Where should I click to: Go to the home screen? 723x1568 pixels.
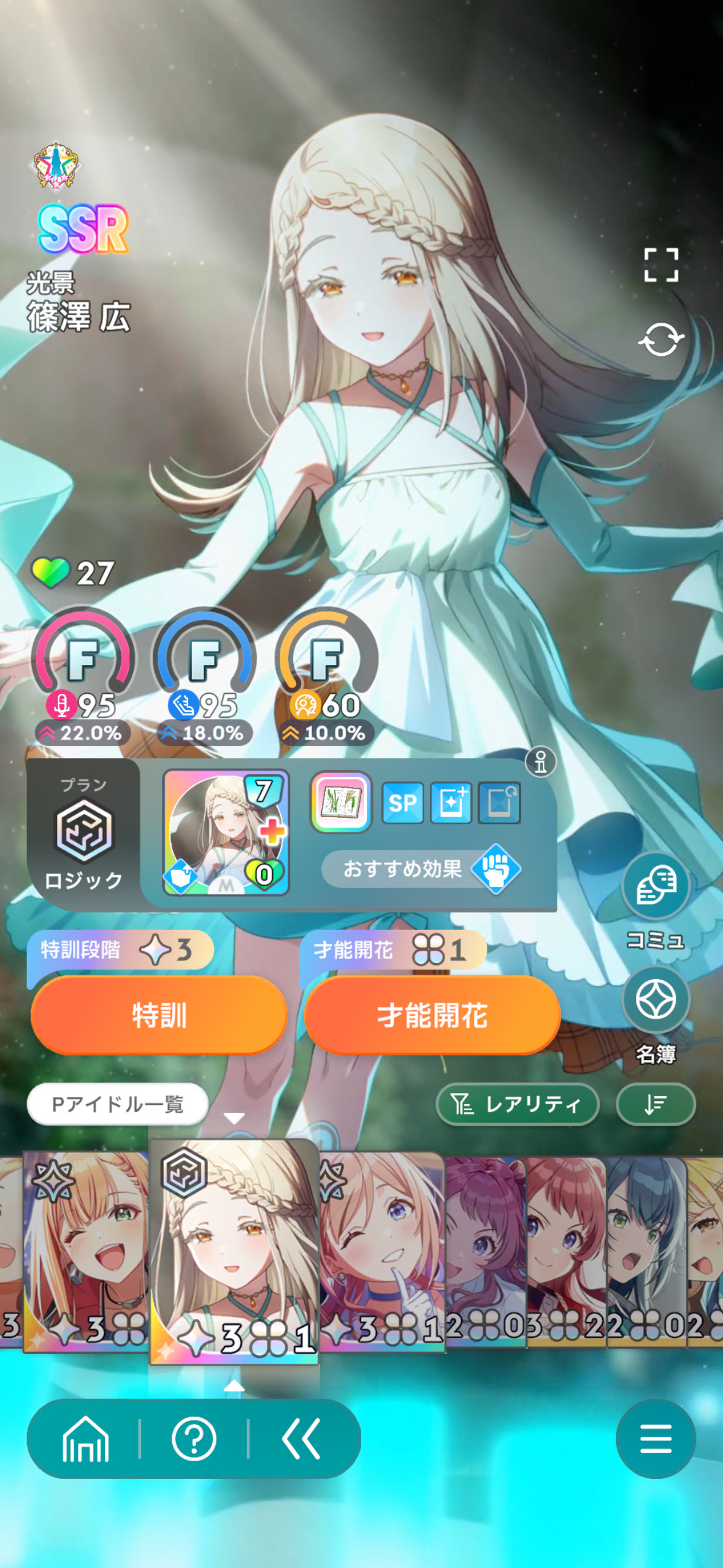click(x=85, y=1439)
